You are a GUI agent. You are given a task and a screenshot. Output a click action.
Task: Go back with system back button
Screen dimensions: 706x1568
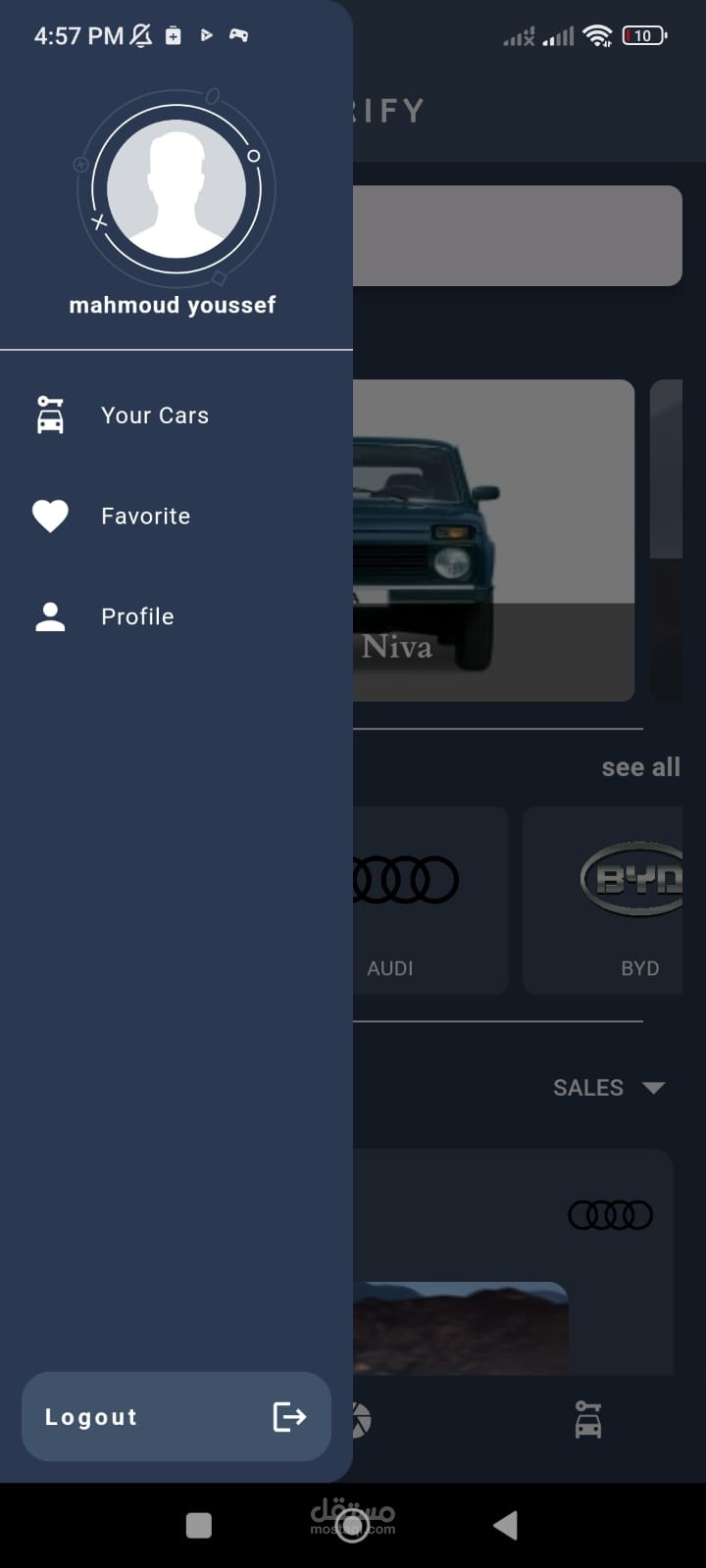click(x=505, y=1525)
